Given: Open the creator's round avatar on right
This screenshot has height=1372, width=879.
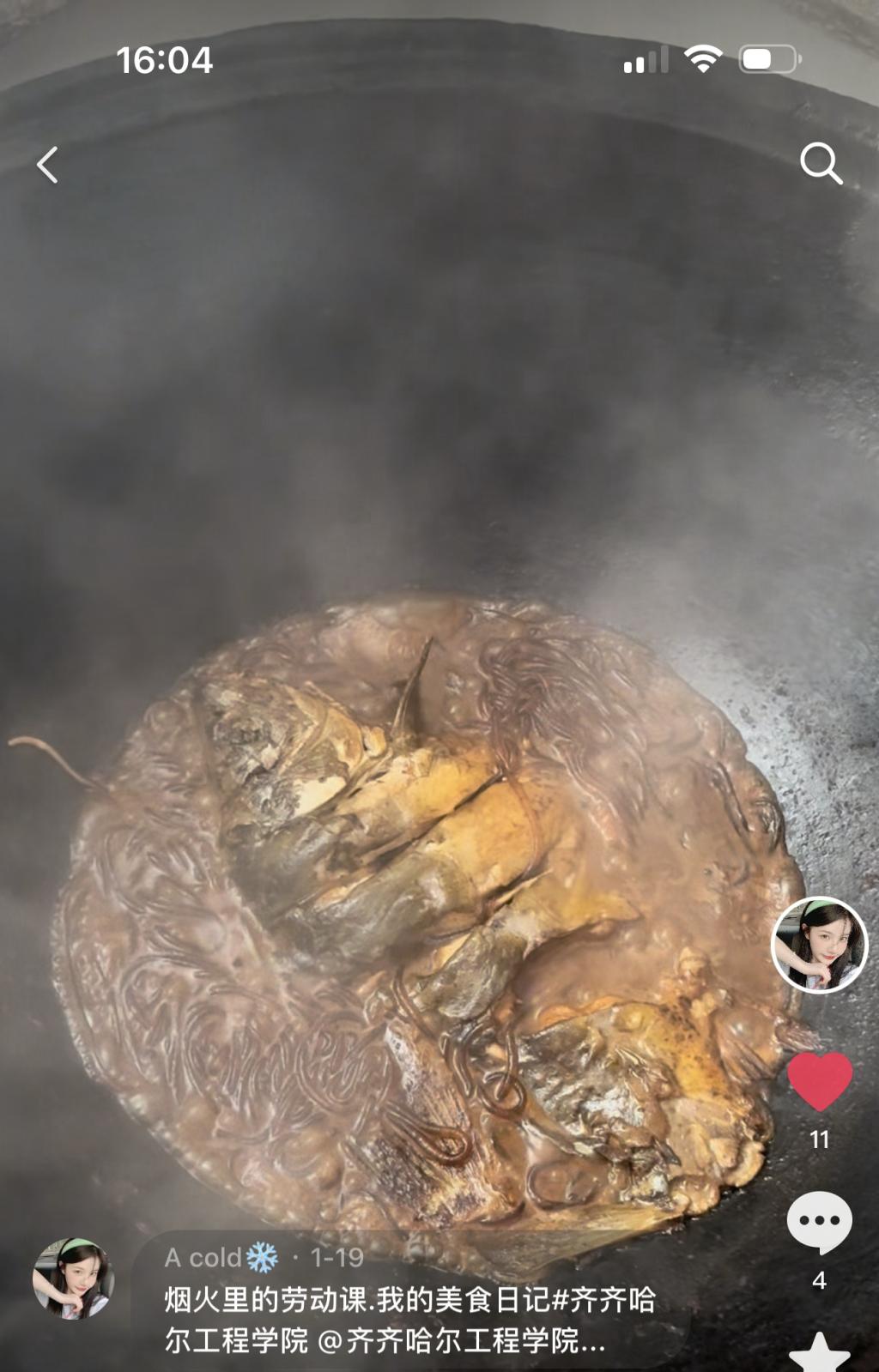Looking at the screenshot, I should coord(820,945).
